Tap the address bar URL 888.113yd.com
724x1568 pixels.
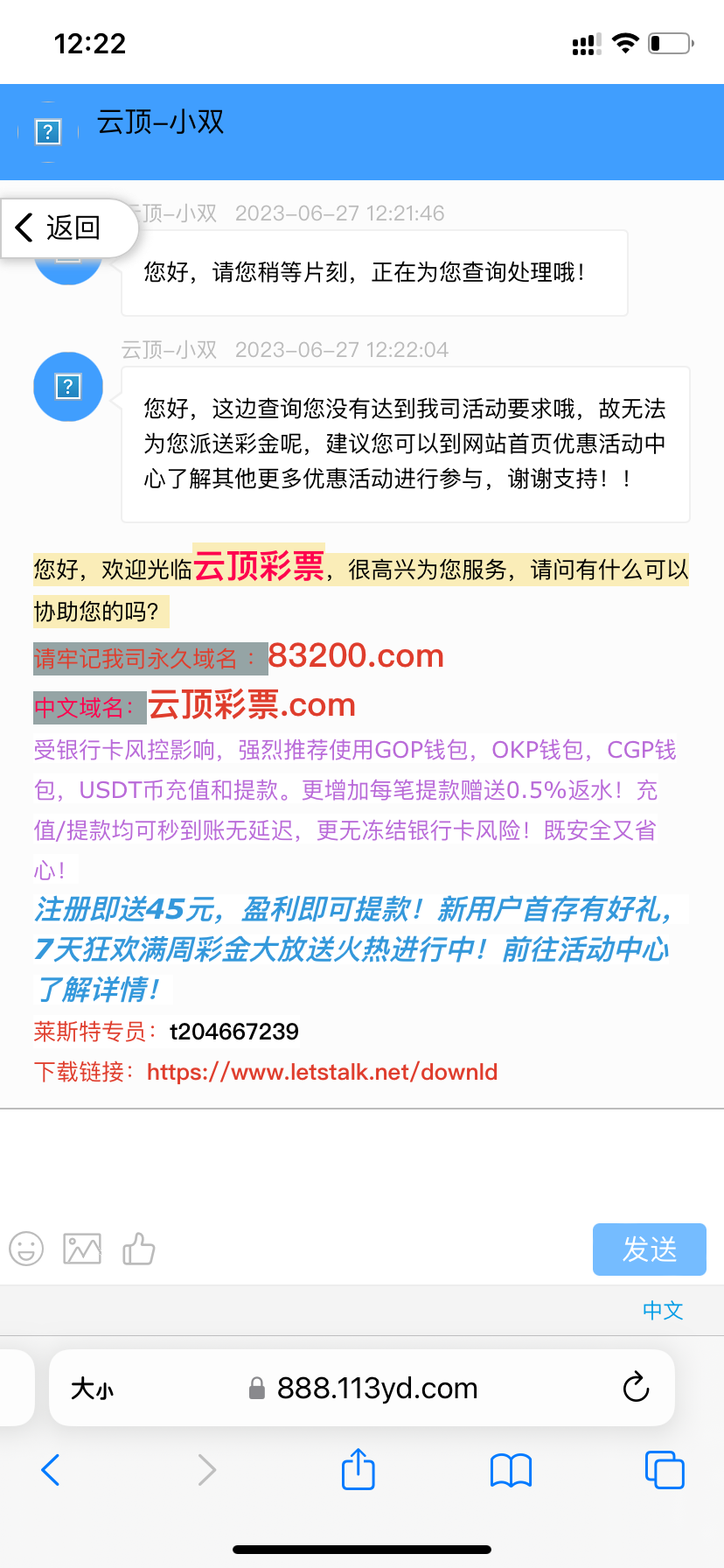[376, 1389]
